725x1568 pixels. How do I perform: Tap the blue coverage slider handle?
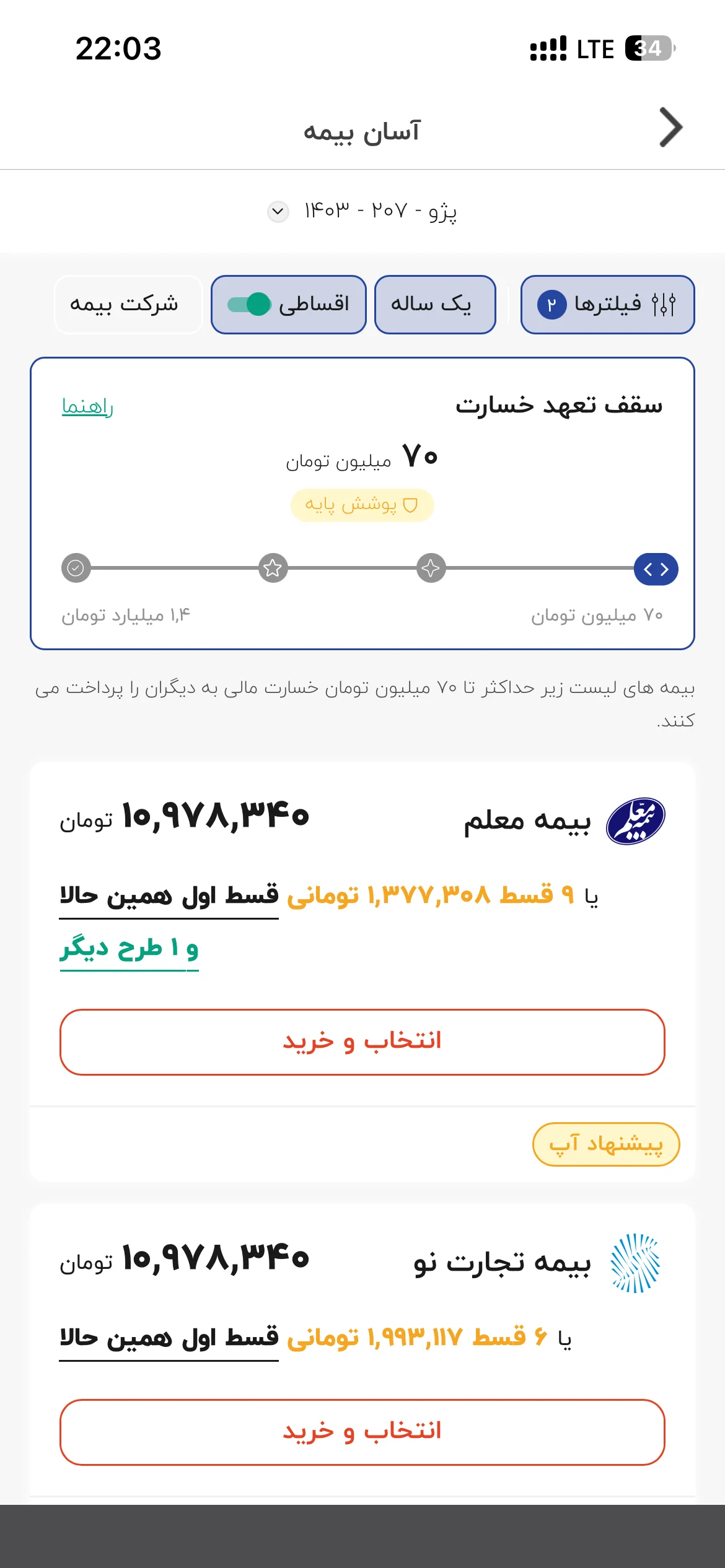click(x=656, y=568)
